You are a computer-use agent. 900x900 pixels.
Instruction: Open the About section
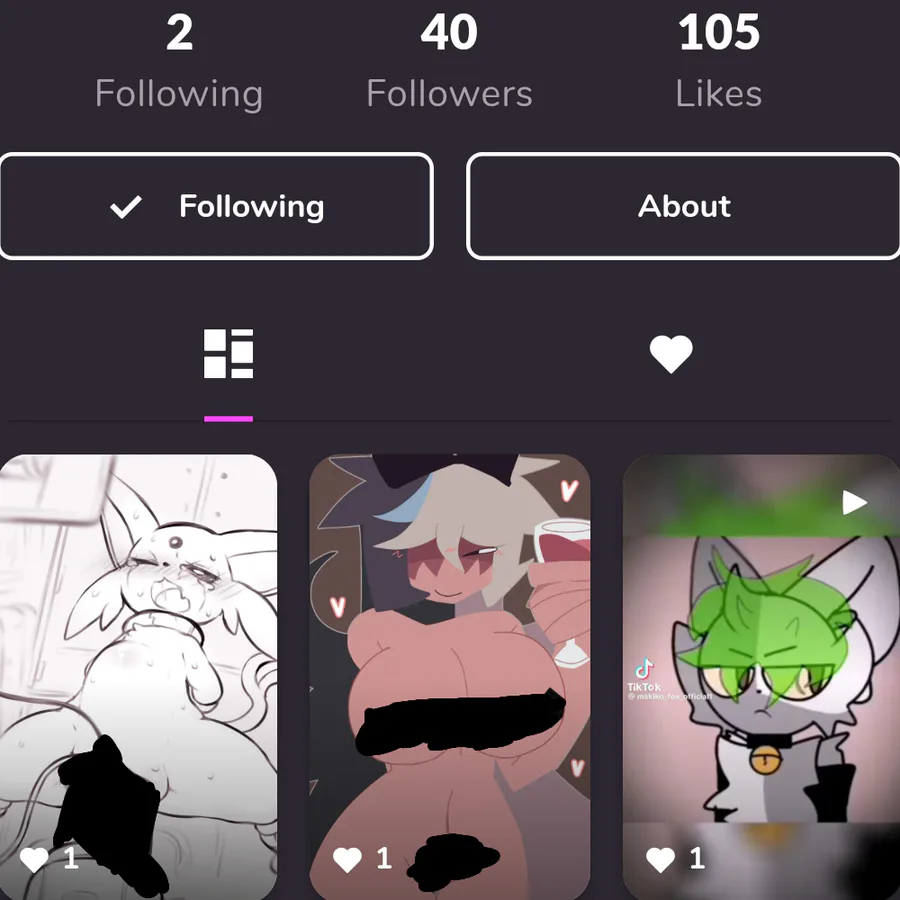(684, 206)
